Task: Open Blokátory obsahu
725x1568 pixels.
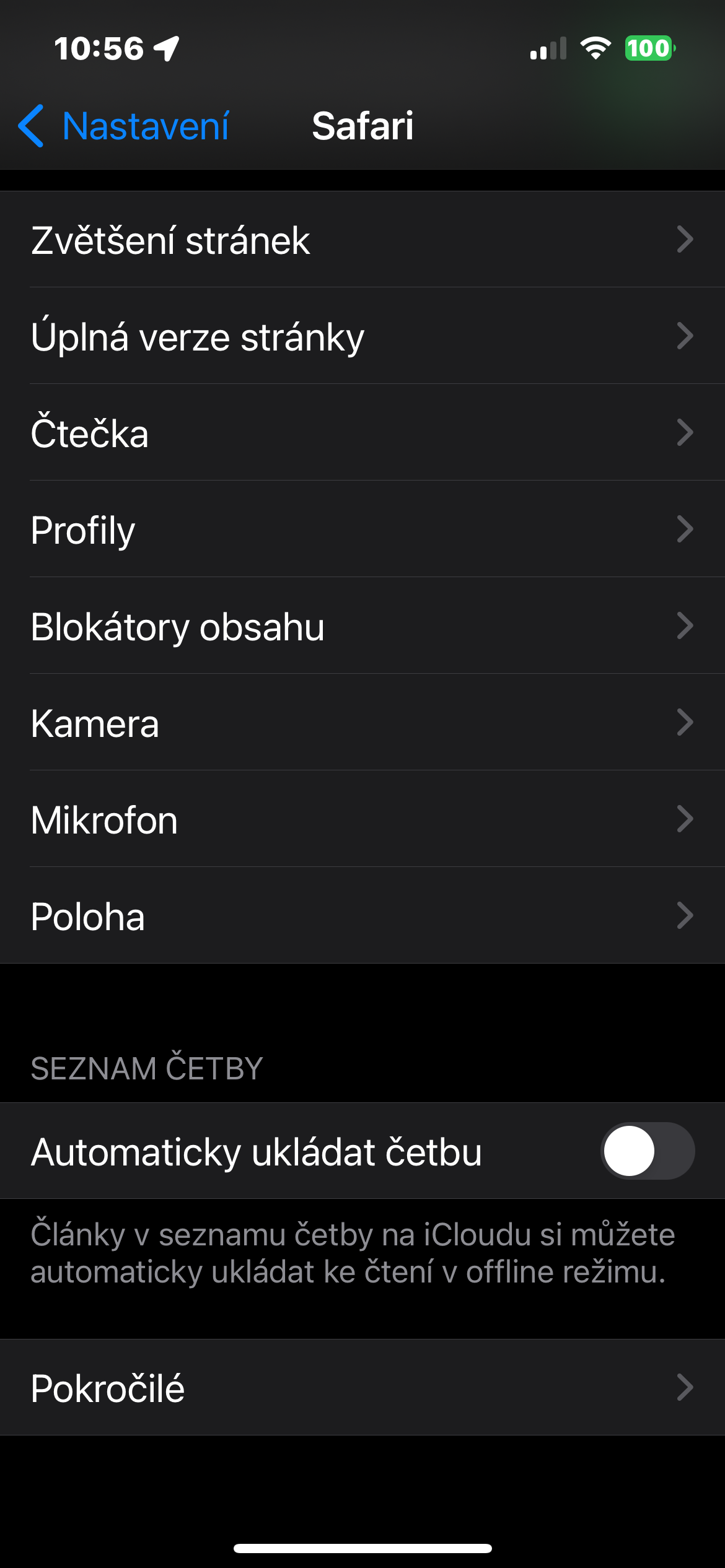Action: tap(362, 626)
